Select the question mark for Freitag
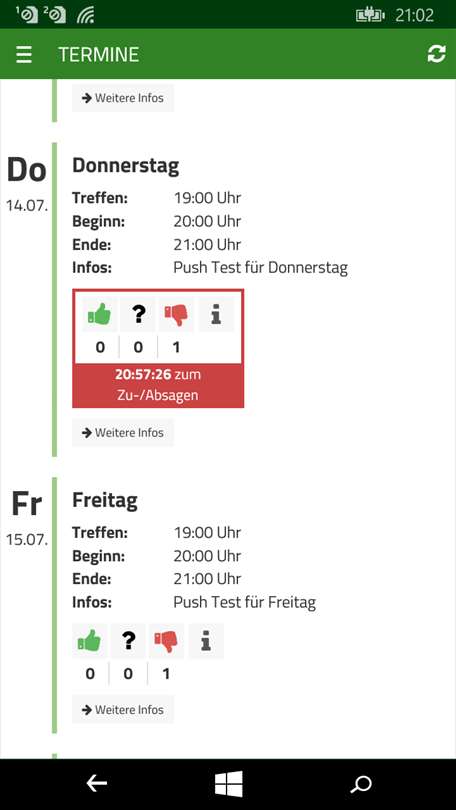This screenshot has width=456, height=810. (x=128, y=641)
